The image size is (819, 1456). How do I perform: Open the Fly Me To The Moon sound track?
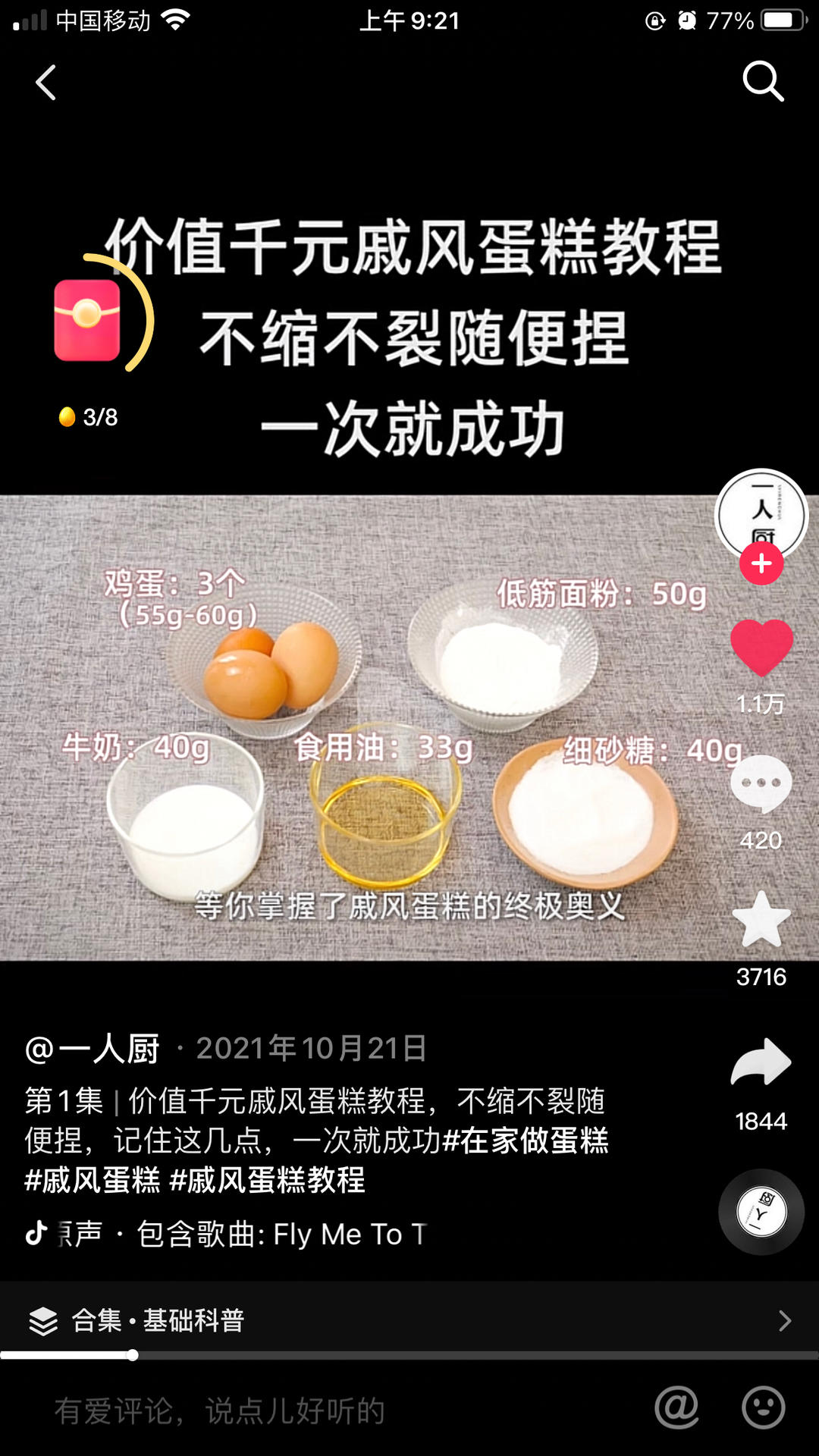[x=281, y=1235]
